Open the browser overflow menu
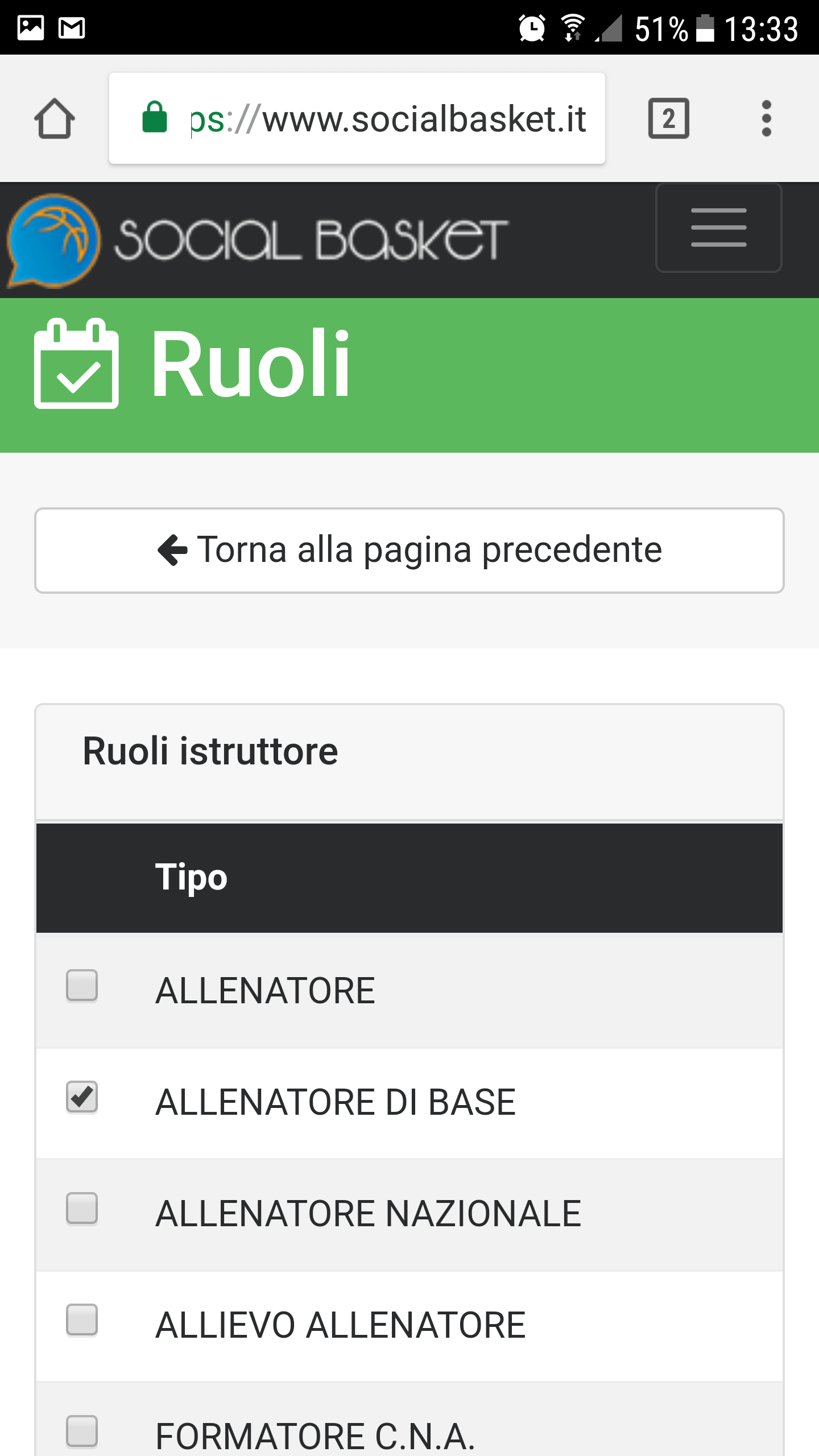This screenshot has height=1456, width=819. coord(766,118)
